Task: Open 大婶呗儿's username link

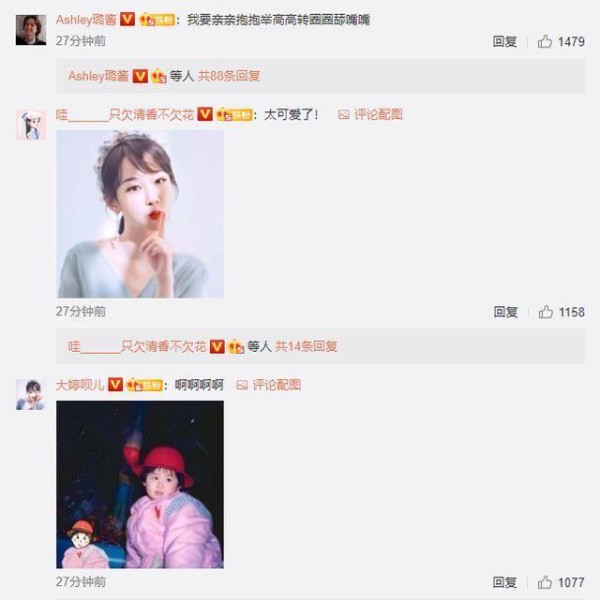Action: pos(79,385)
